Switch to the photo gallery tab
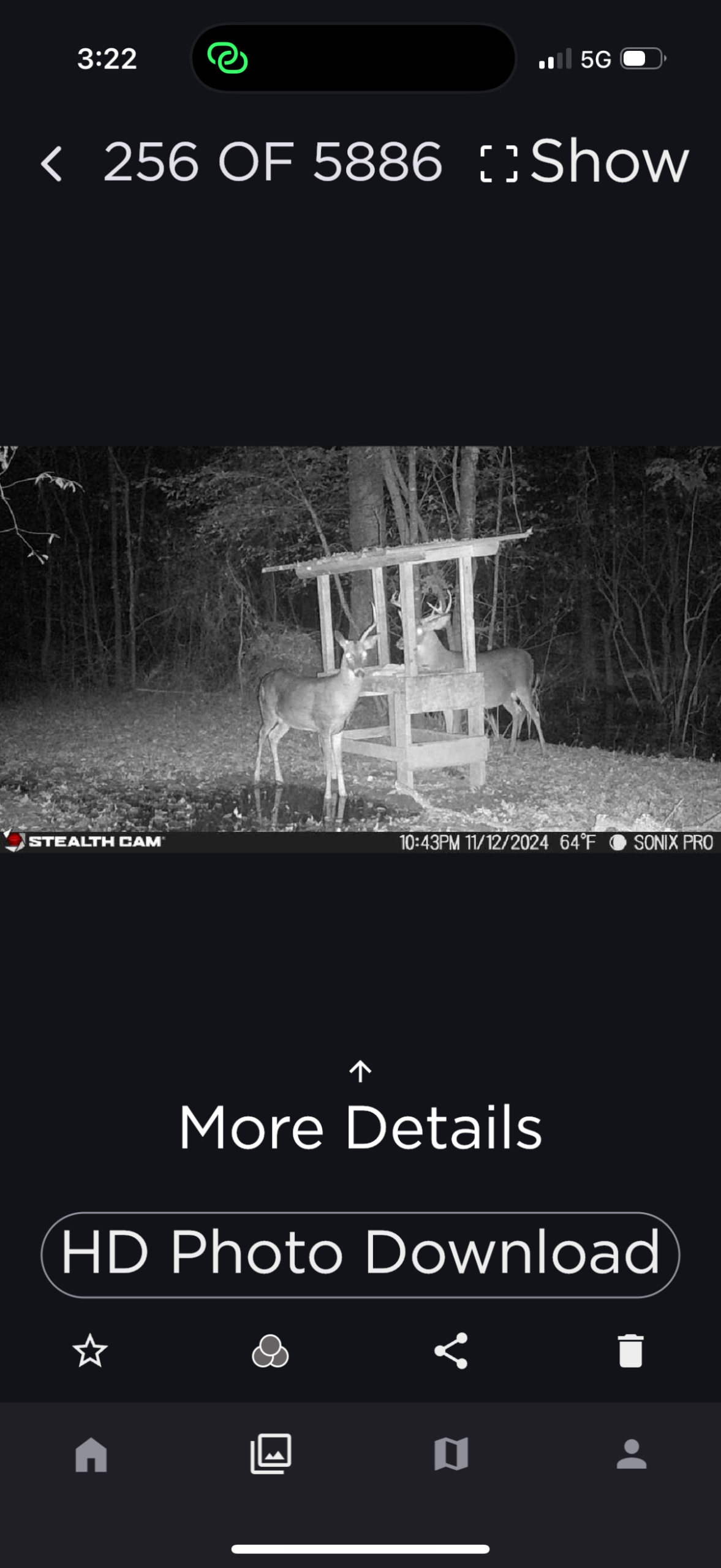721x1568 pixels. (x=271, y=1453)
